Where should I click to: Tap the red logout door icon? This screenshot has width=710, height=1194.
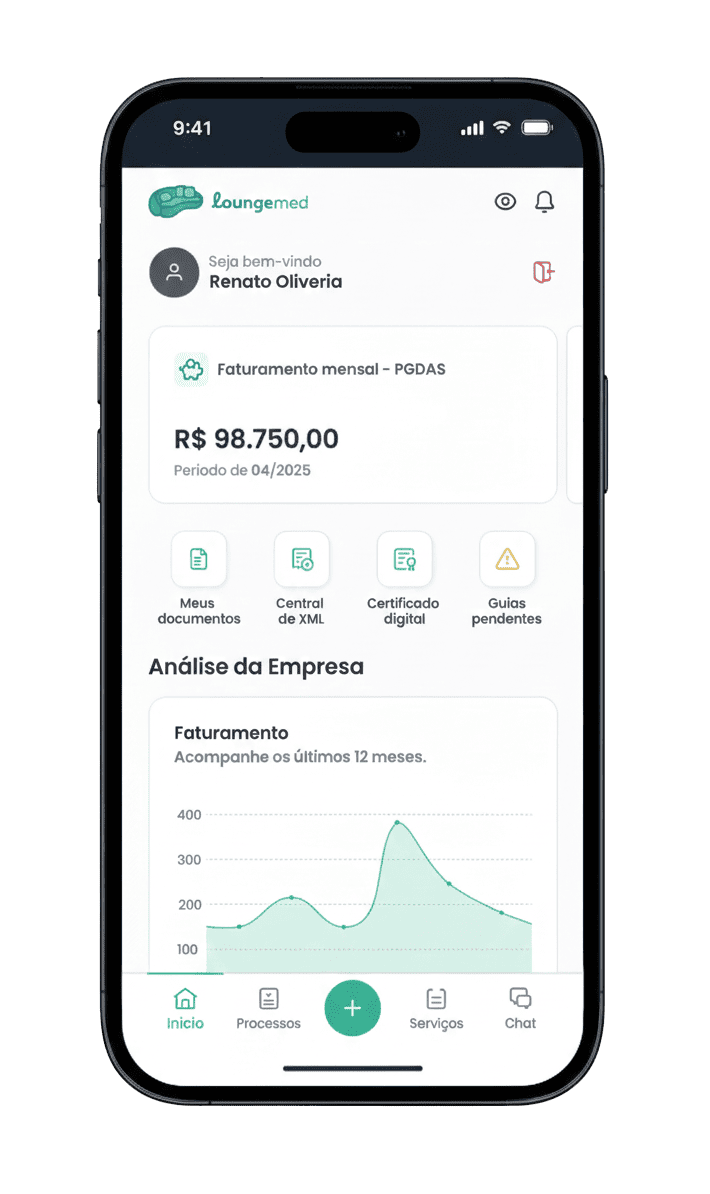(543, 272)
